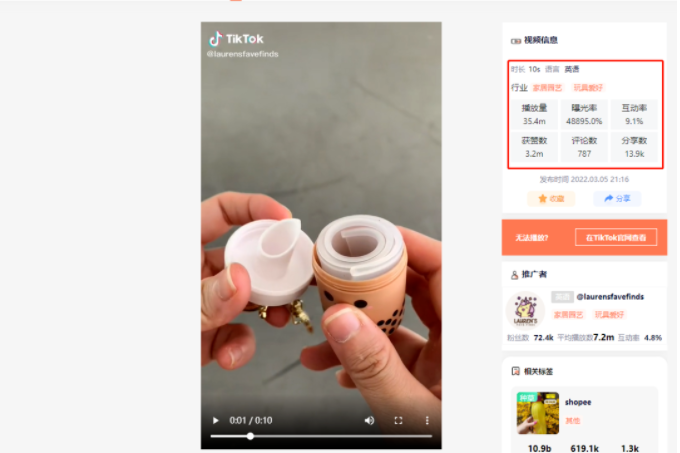Screen dimensions: 680x453
Task: Mute the video sound
Action: click(x=369, y=421)
